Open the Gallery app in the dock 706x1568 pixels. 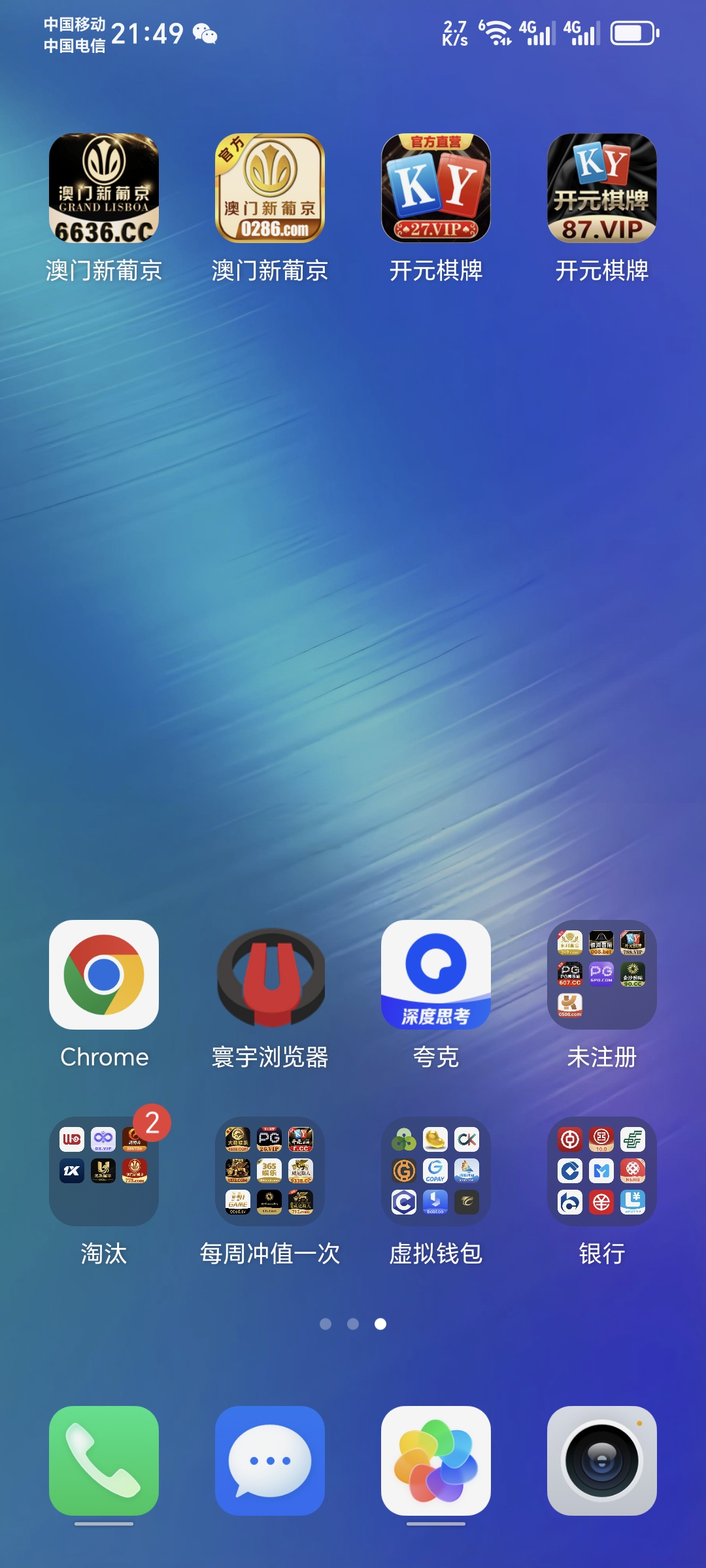[x=436, y=1461]
